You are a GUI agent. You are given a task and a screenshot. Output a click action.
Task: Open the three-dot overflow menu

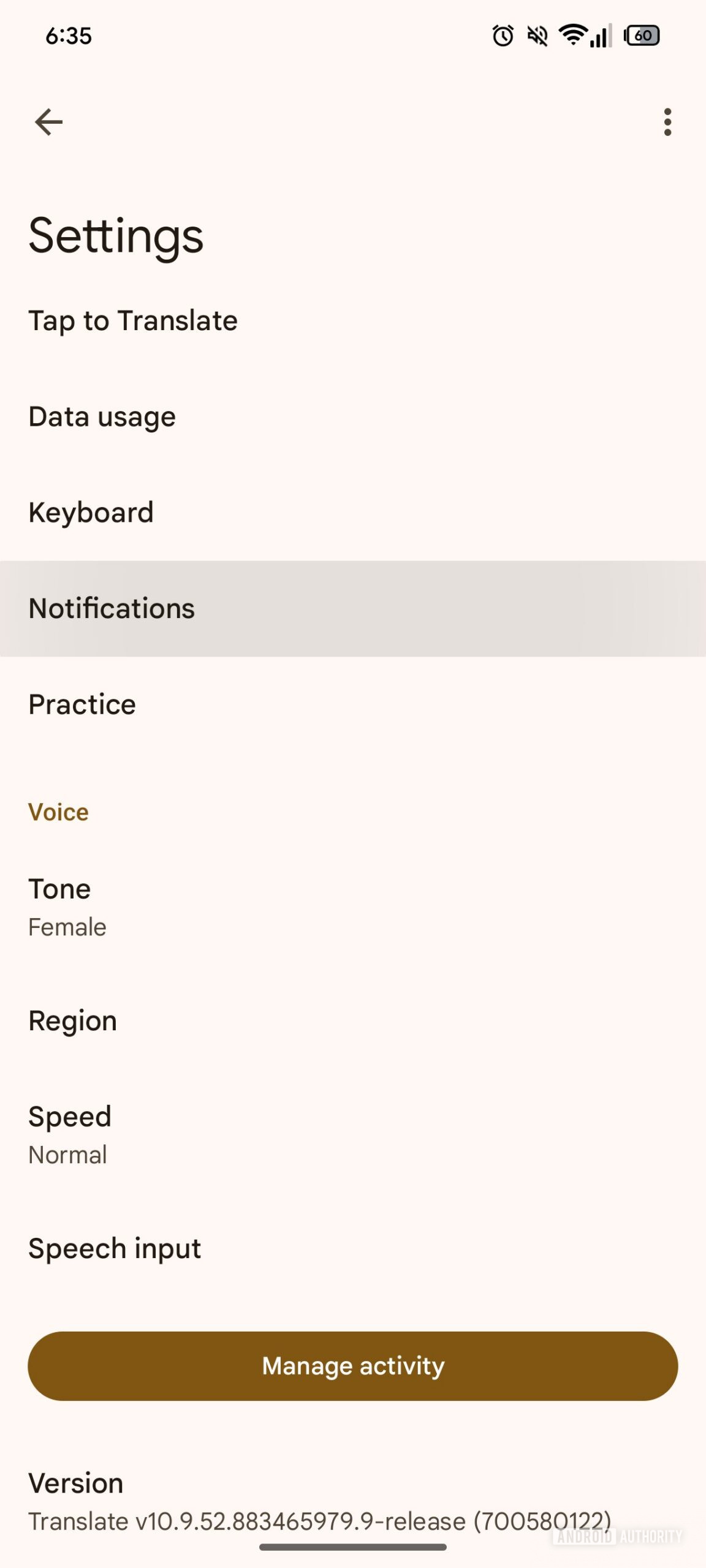pyautogui.click(x=667, y=123)
